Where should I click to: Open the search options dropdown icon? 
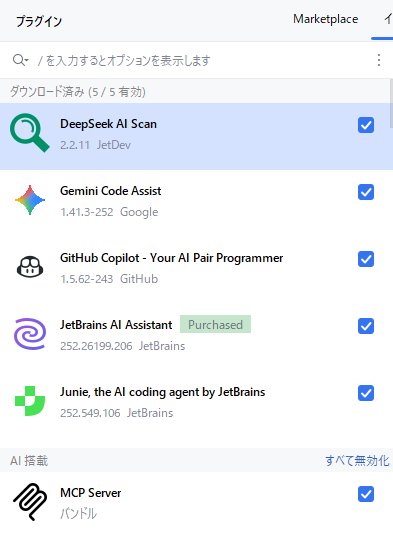click(x=20, y=60)
